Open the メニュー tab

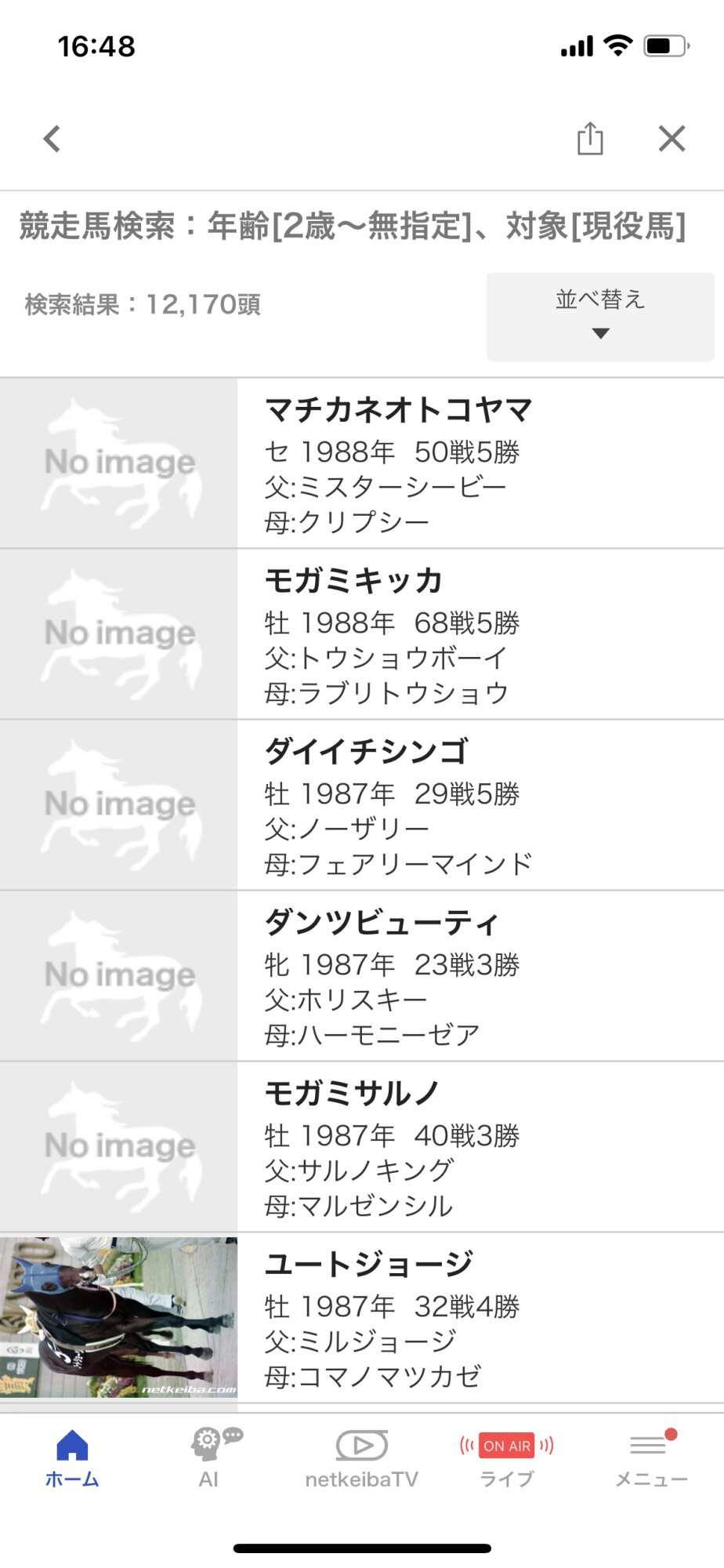pos(651,1459)
